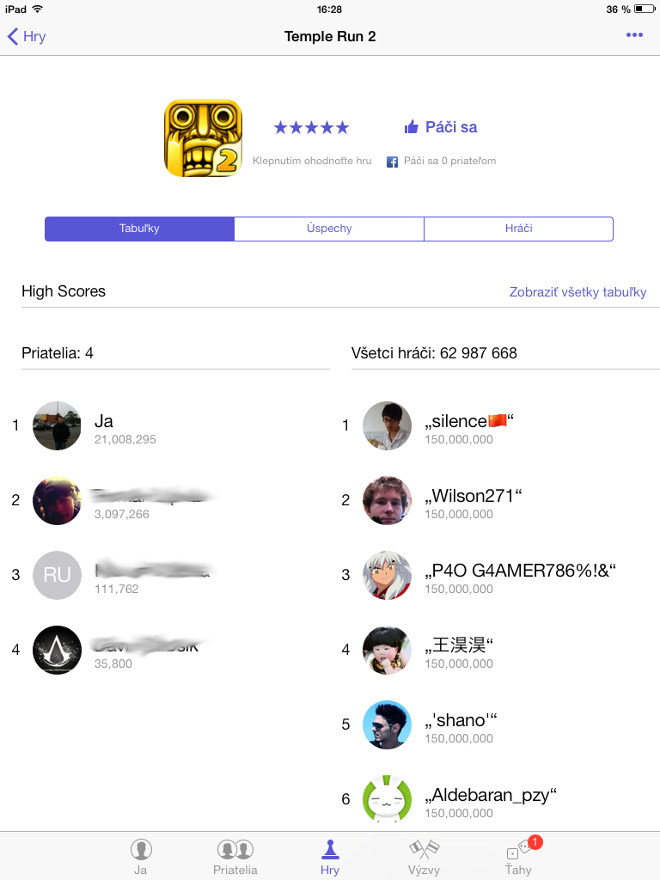The image size is (660, 880).
Task: Go back to Hry
Action: coord(27,36)
